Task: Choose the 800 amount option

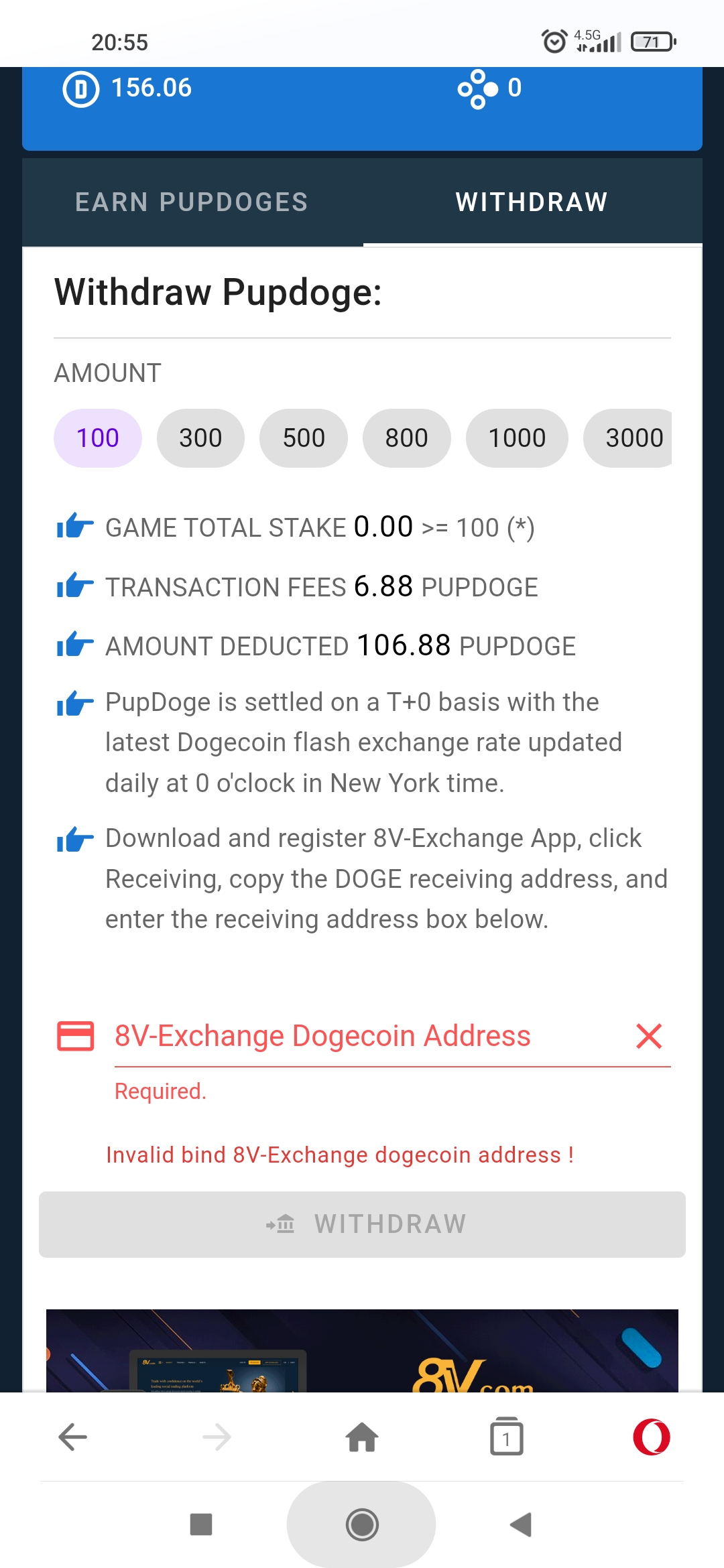Action: click(x=406, y=438)
